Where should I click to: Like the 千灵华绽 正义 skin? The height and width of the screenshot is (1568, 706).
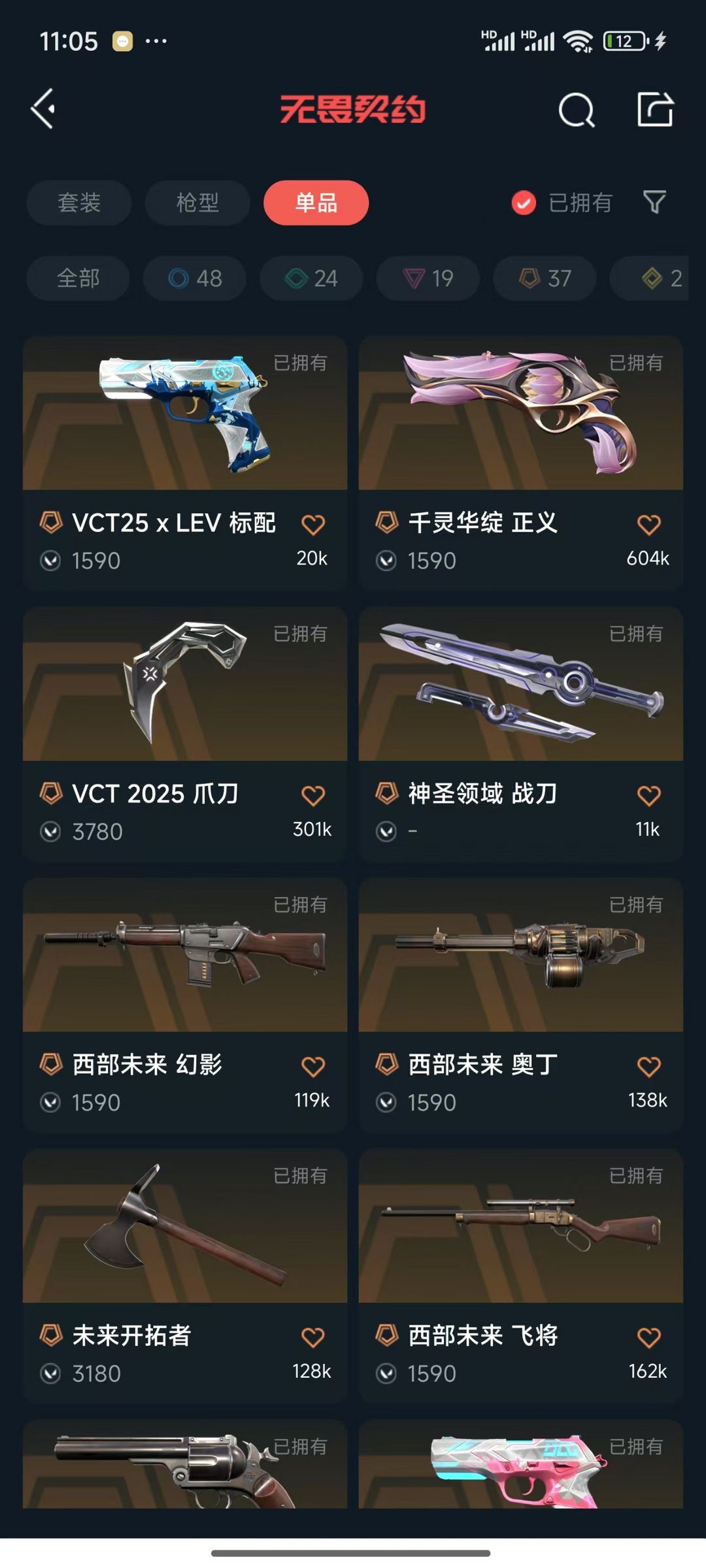pyautogui.click(x=649, y=524)
